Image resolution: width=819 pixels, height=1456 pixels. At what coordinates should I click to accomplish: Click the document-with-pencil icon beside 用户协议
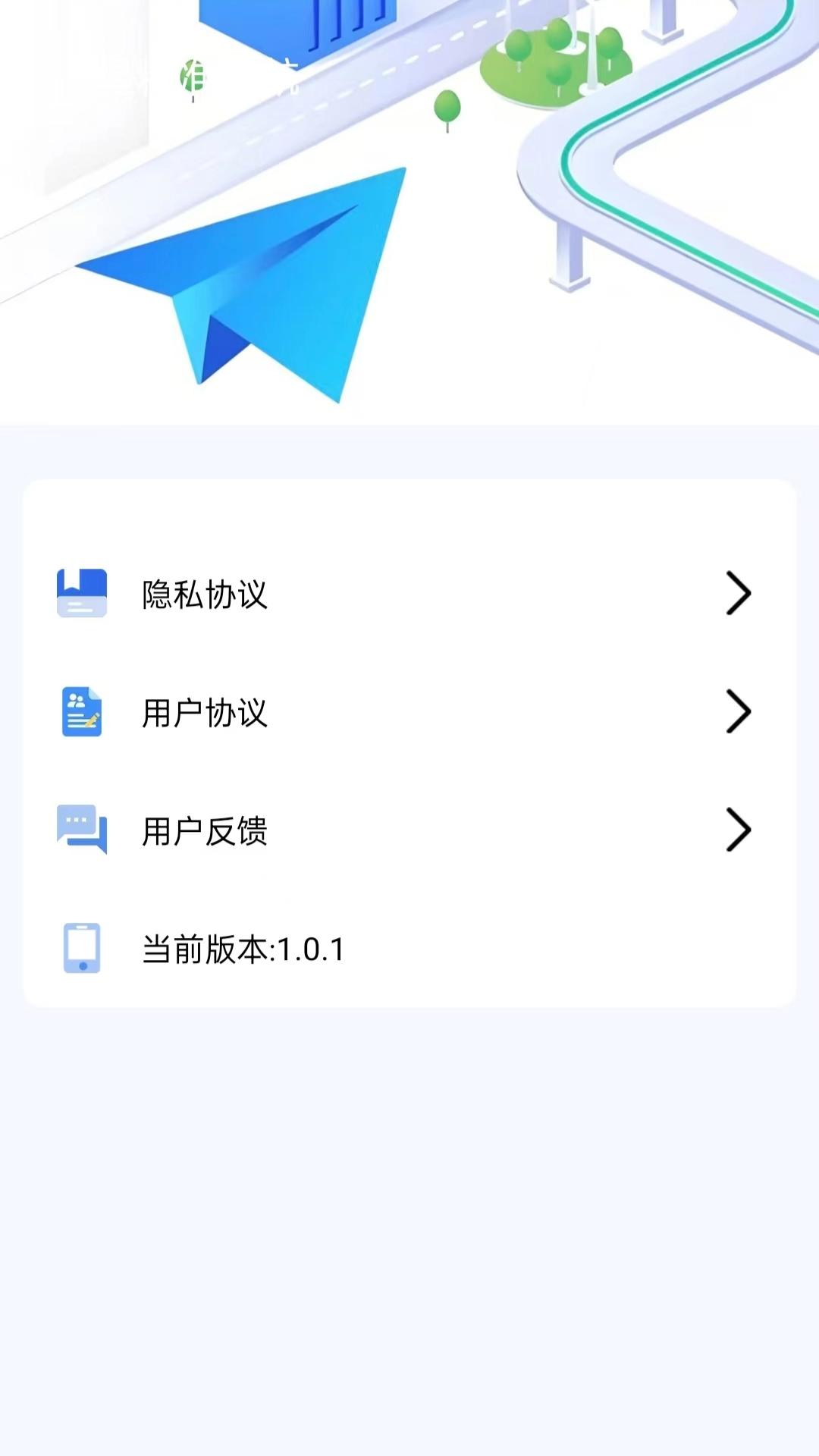point(82,712)
